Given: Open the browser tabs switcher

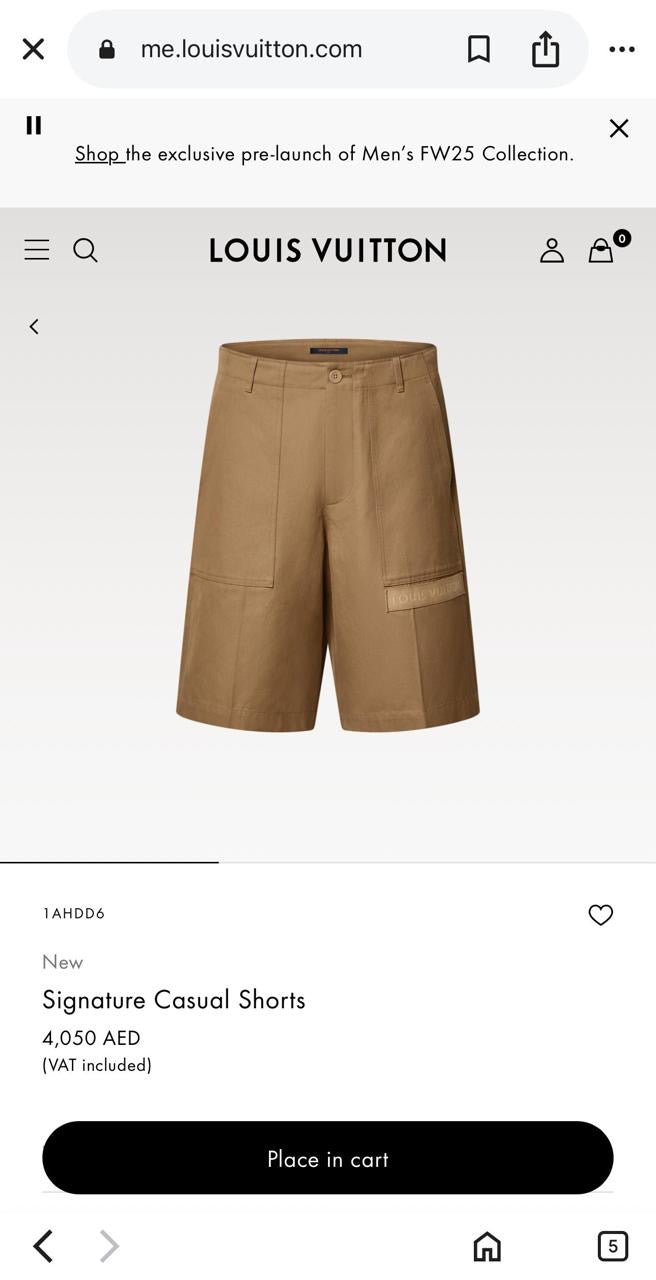Looking at the screenshot, I should [x=612, y=1246].
